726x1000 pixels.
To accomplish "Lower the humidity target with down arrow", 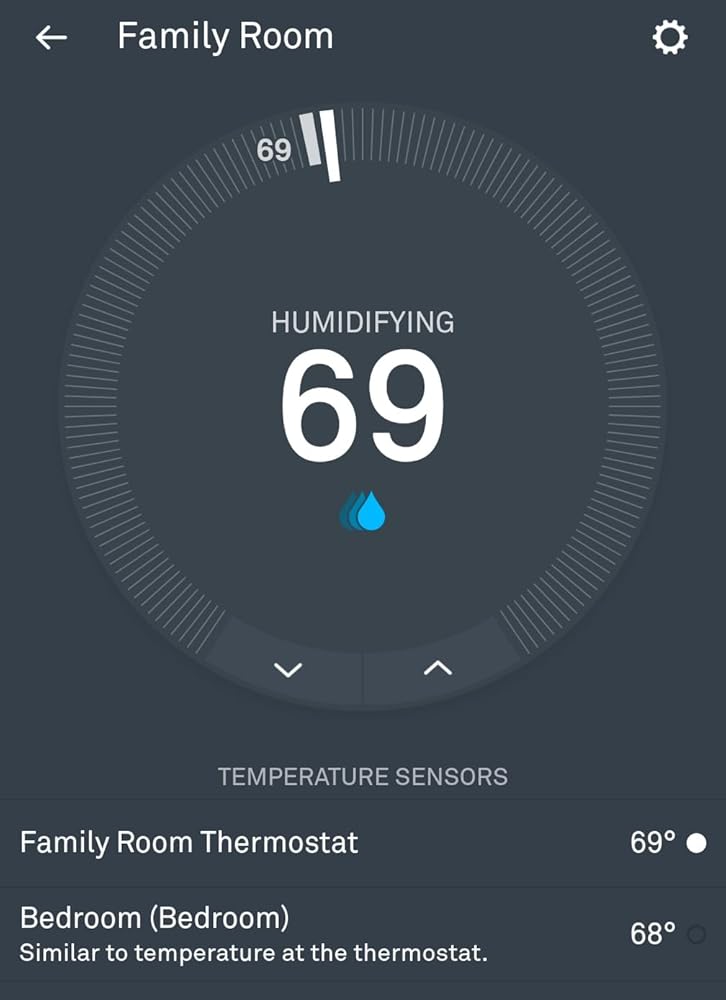I will coord(288,669).
